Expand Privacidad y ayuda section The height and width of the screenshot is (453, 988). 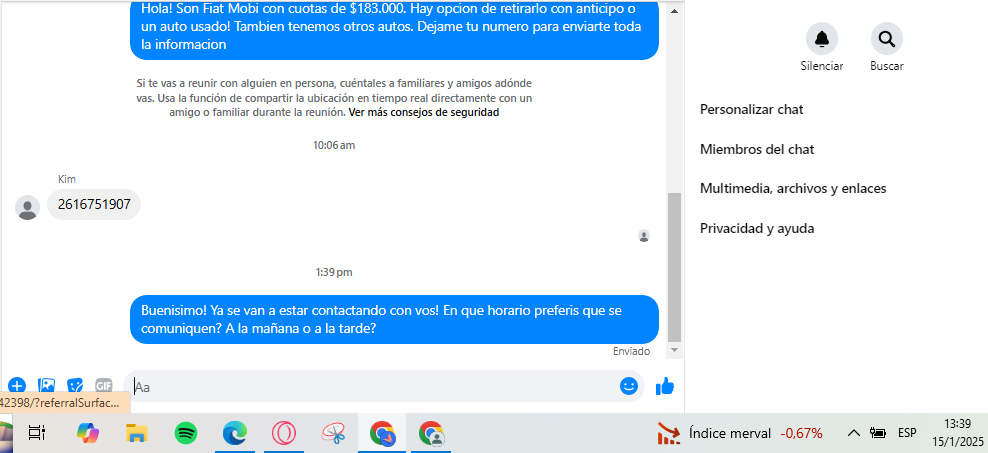756,228
